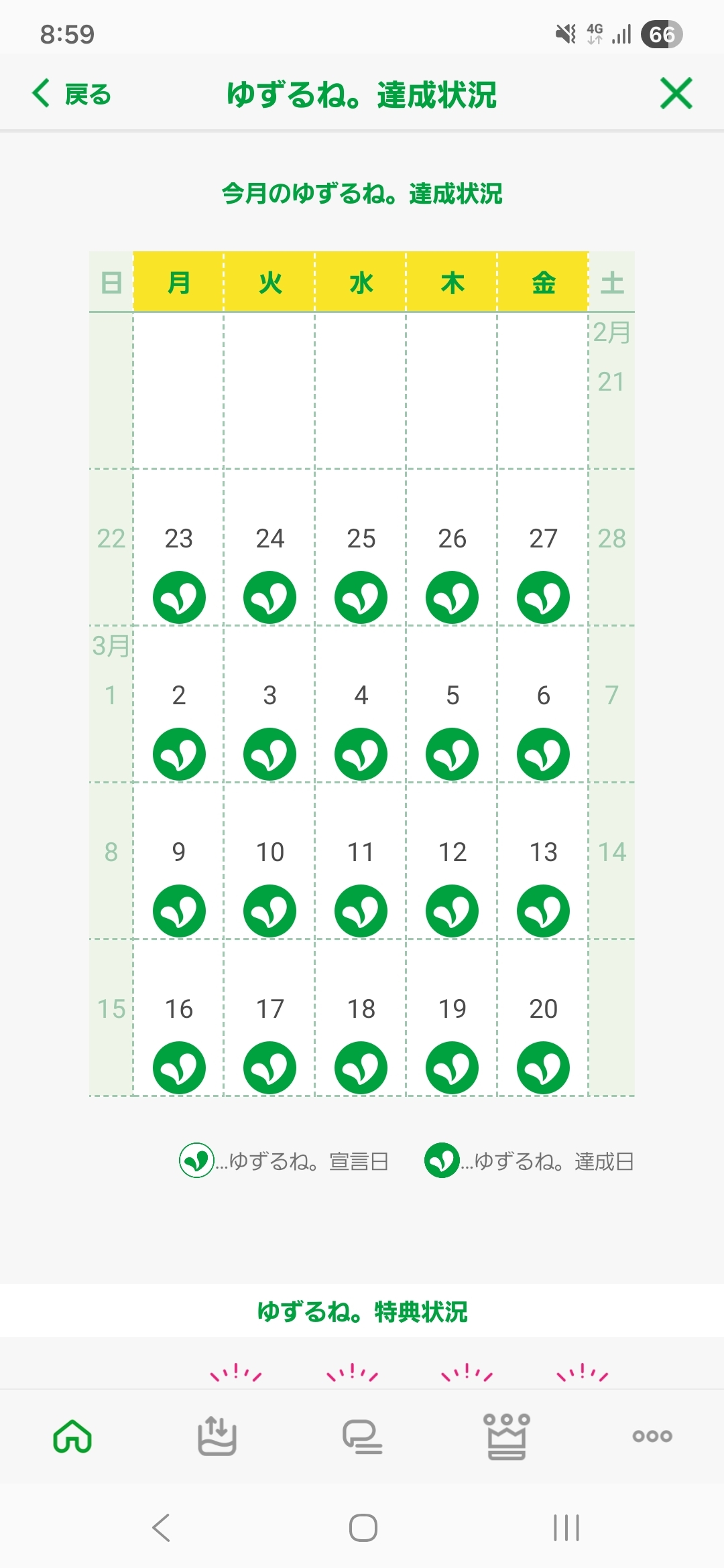
Task: Tap the system back button
Action: point(161,1528)
